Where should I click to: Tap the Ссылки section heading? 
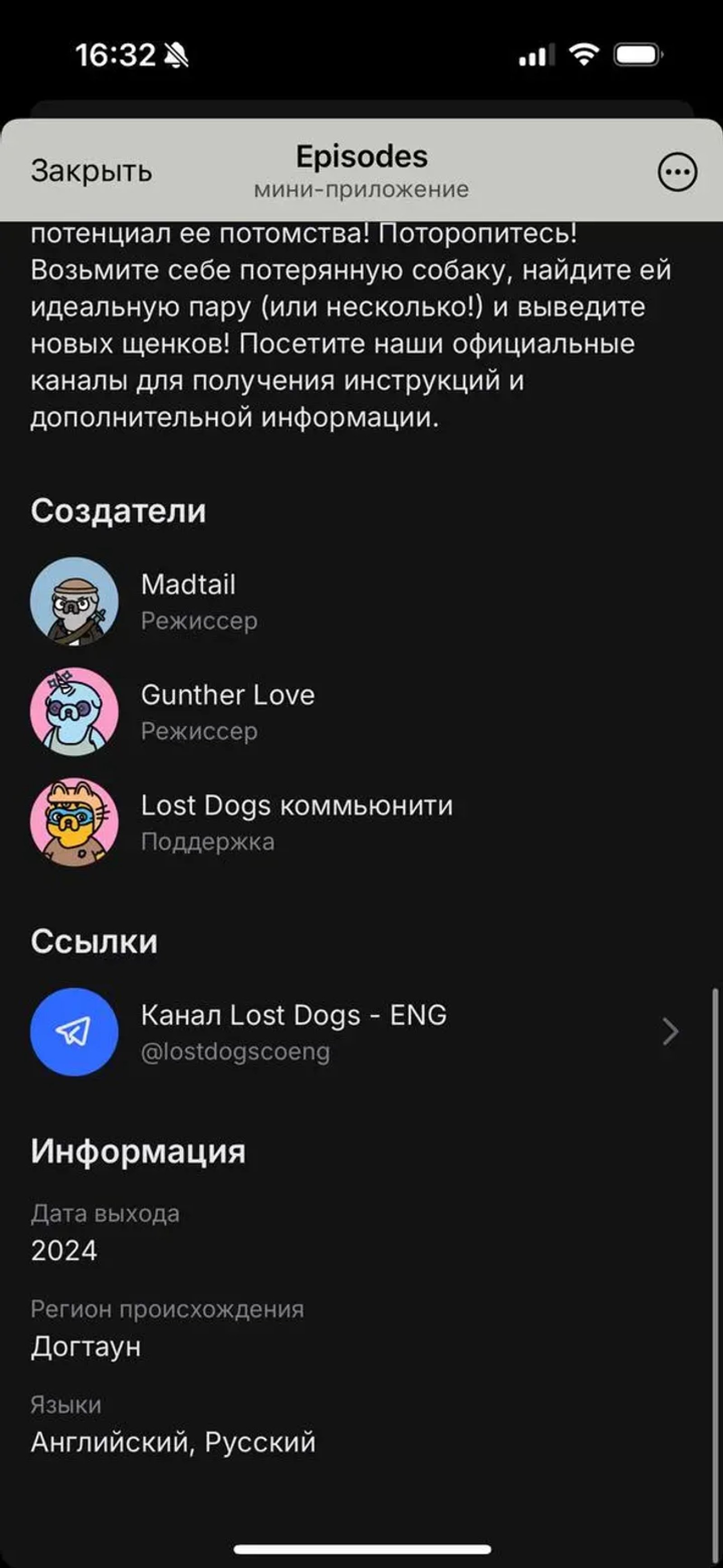click(x=94, y=941)
